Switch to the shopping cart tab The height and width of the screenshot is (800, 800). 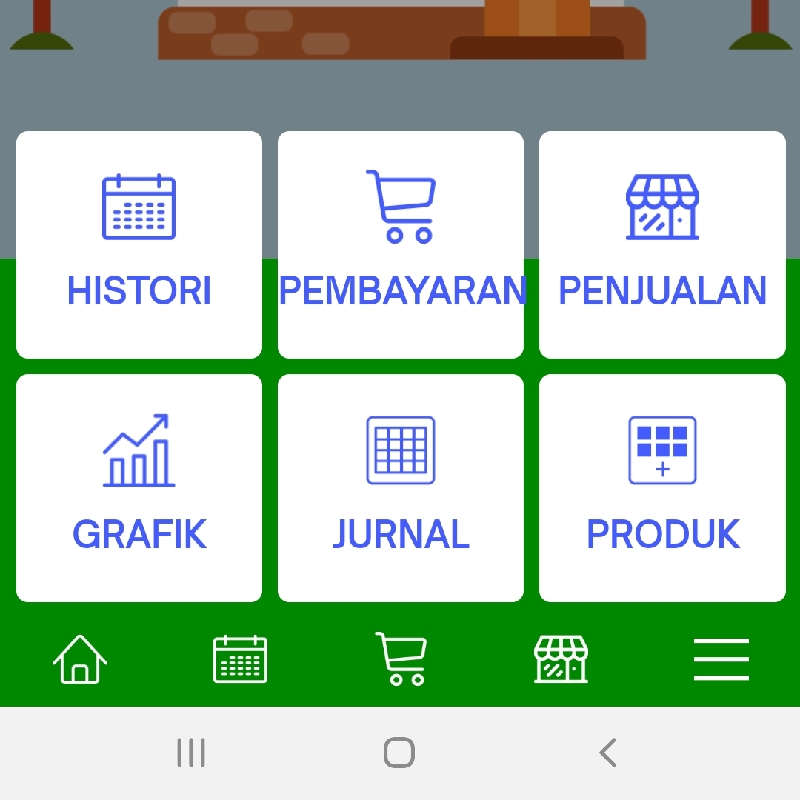pos(401,659)
